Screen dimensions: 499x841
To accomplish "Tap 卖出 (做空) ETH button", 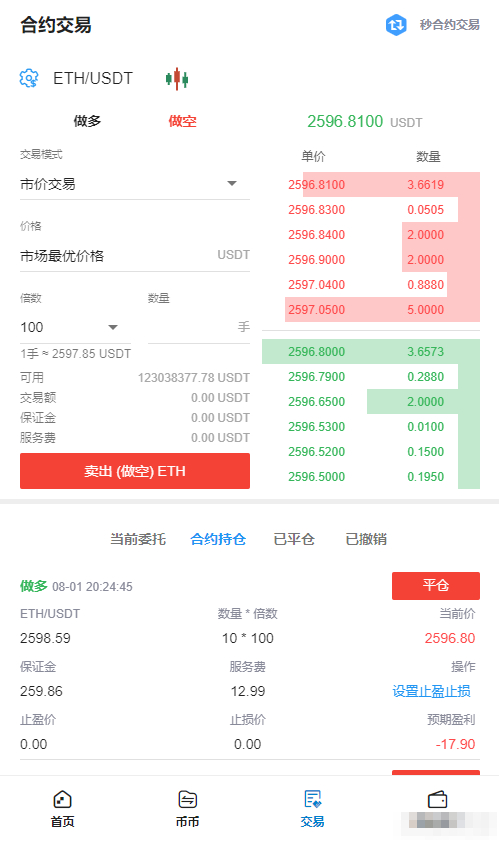I will coord(135,471).
